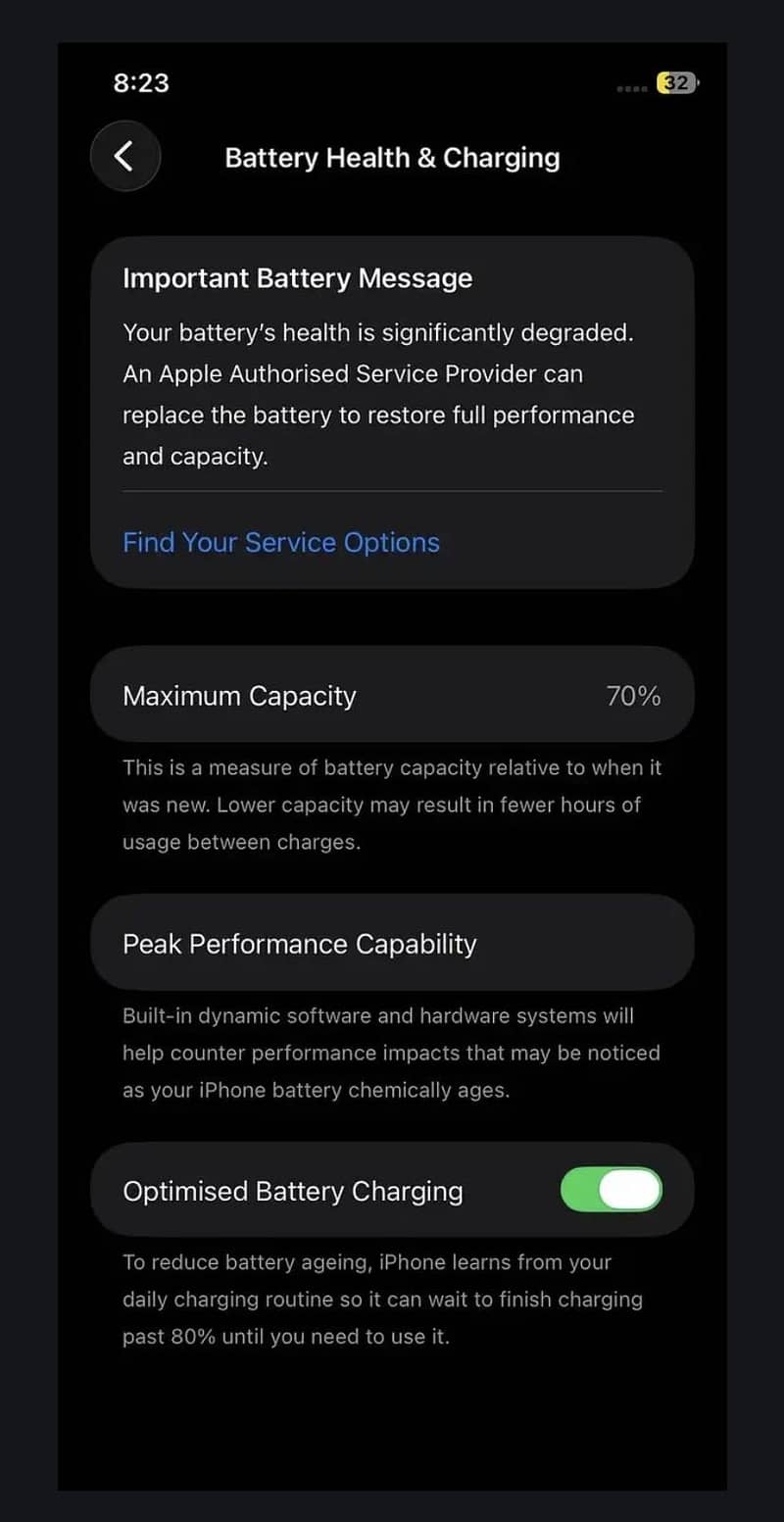
Task: Select the Battery Health & Charging title
Action: pyautogui.click(x=392, y=157)
